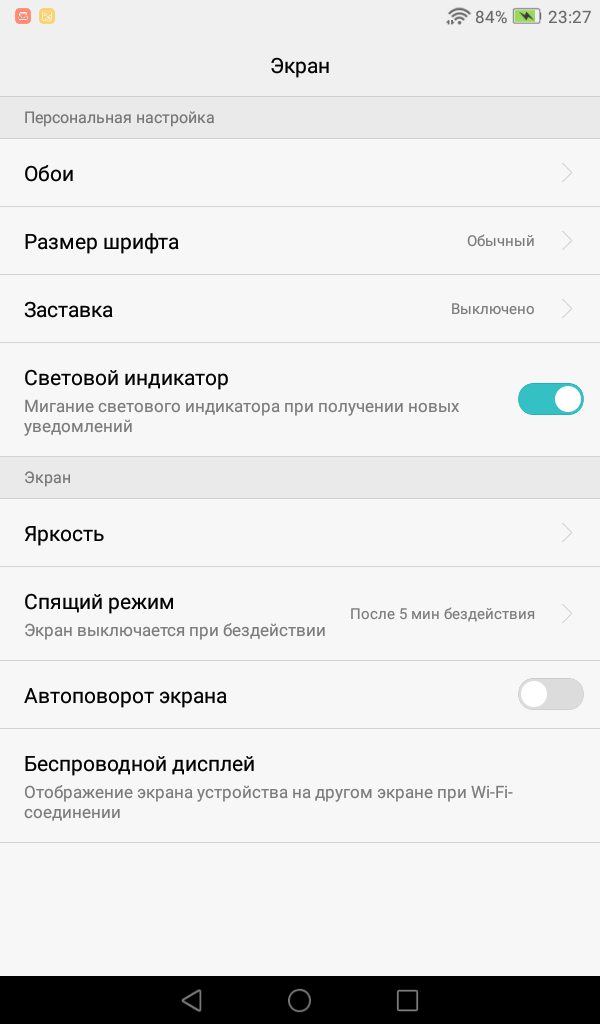
Task: Open Беспроводной дисплей wireless display settings
Action: (300, 786)
